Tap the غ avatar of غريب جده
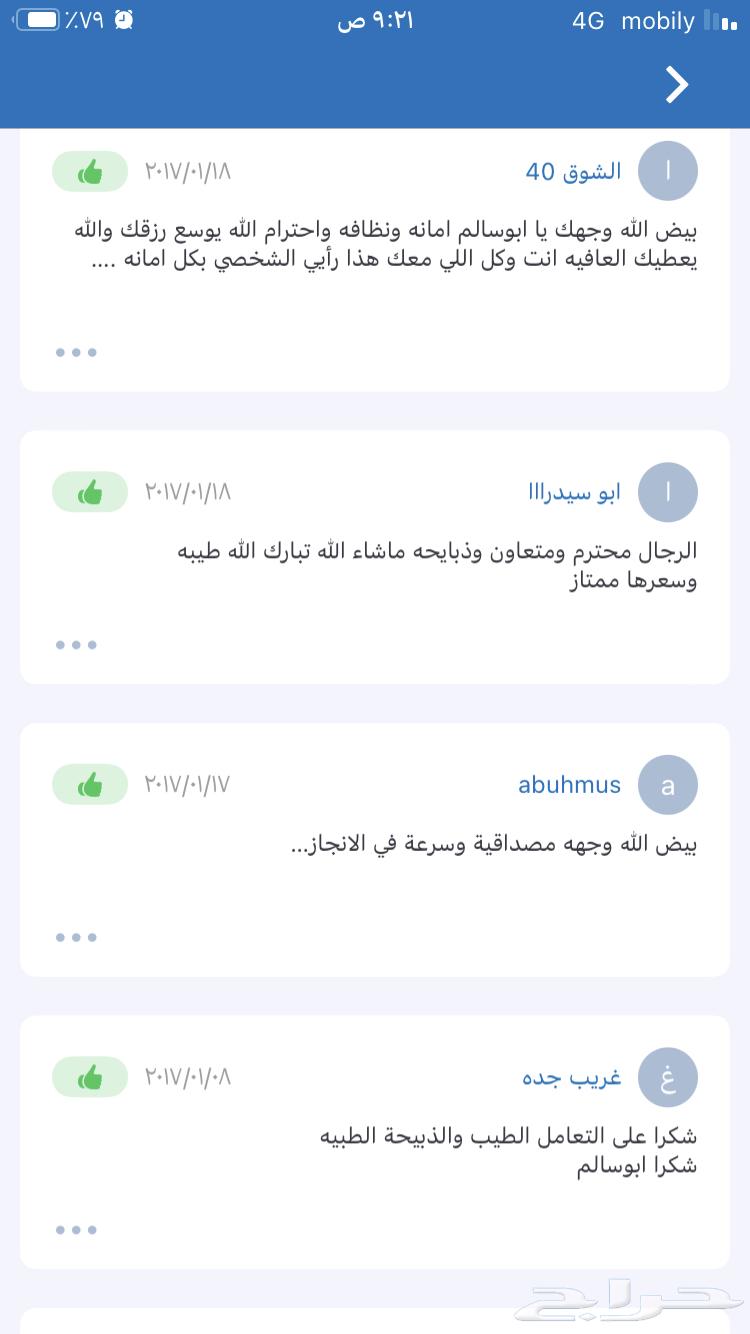 click(x=667, y=1077)
